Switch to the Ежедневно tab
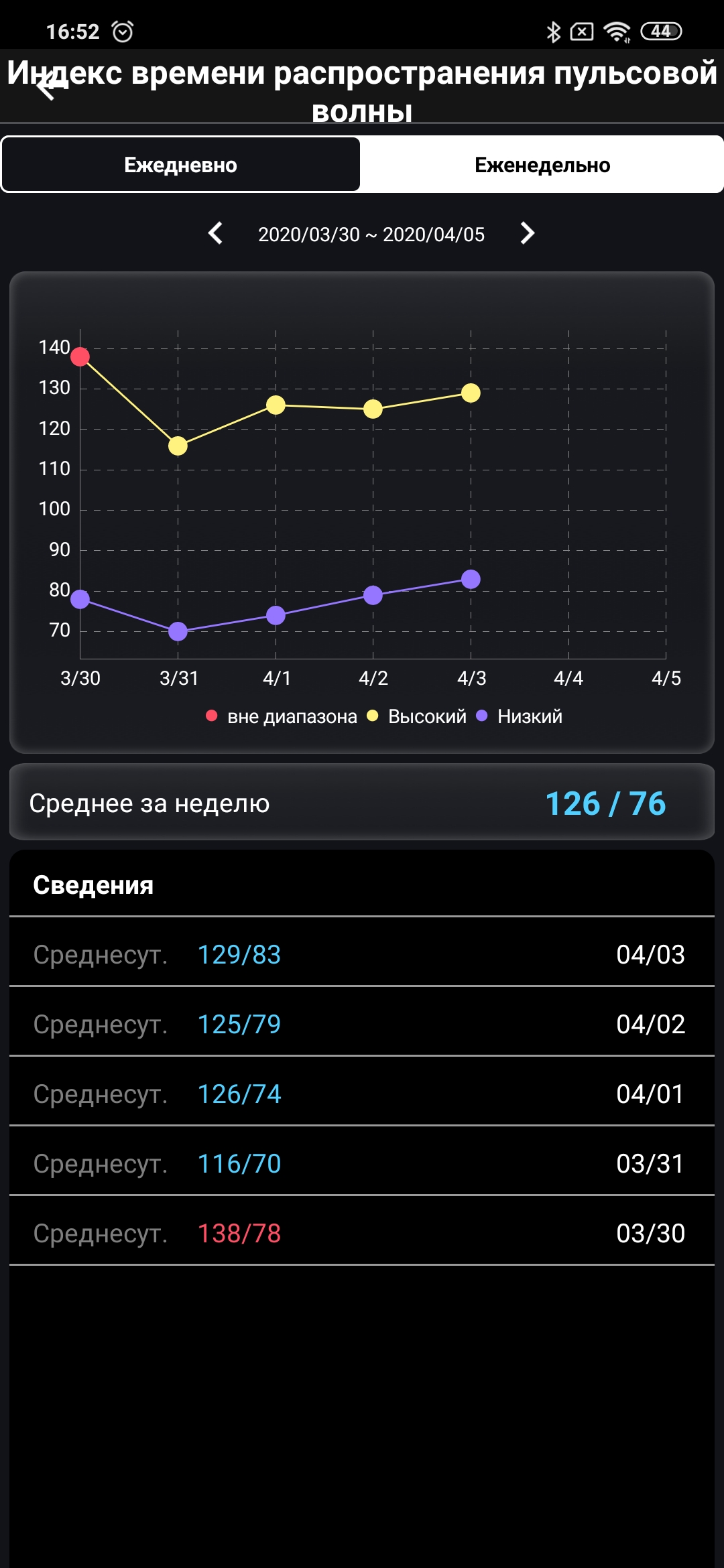Screen dimensions: 724x1568 [x=181, y=165]
